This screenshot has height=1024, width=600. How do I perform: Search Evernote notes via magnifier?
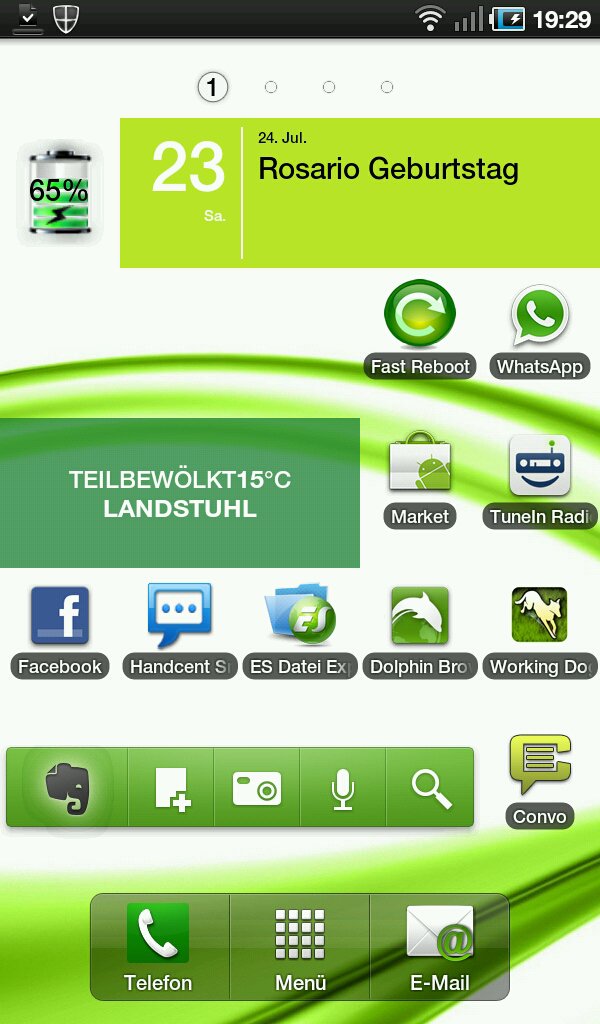click(430, 788)
